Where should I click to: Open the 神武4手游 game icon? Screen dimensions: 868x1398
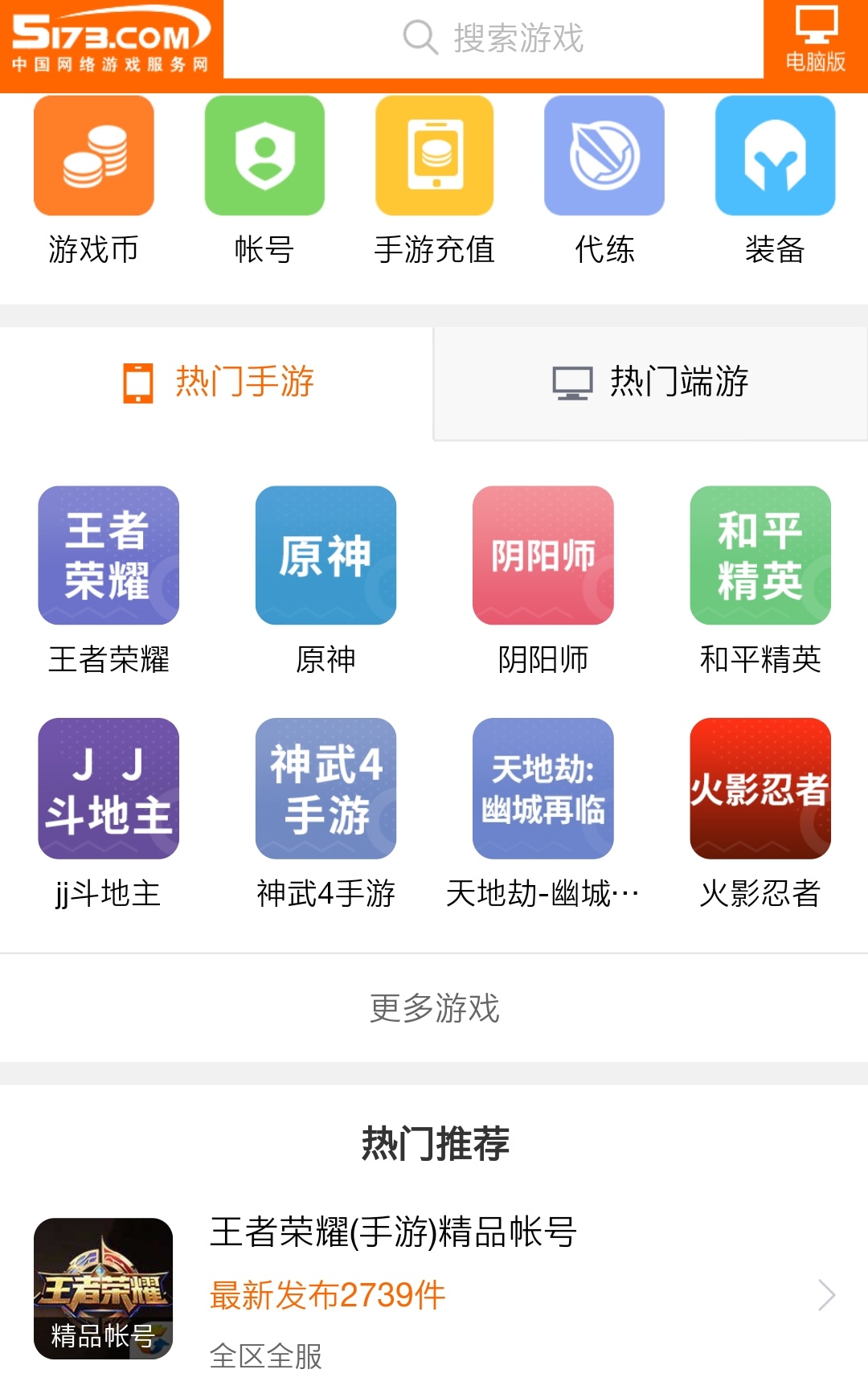[325, 789]
